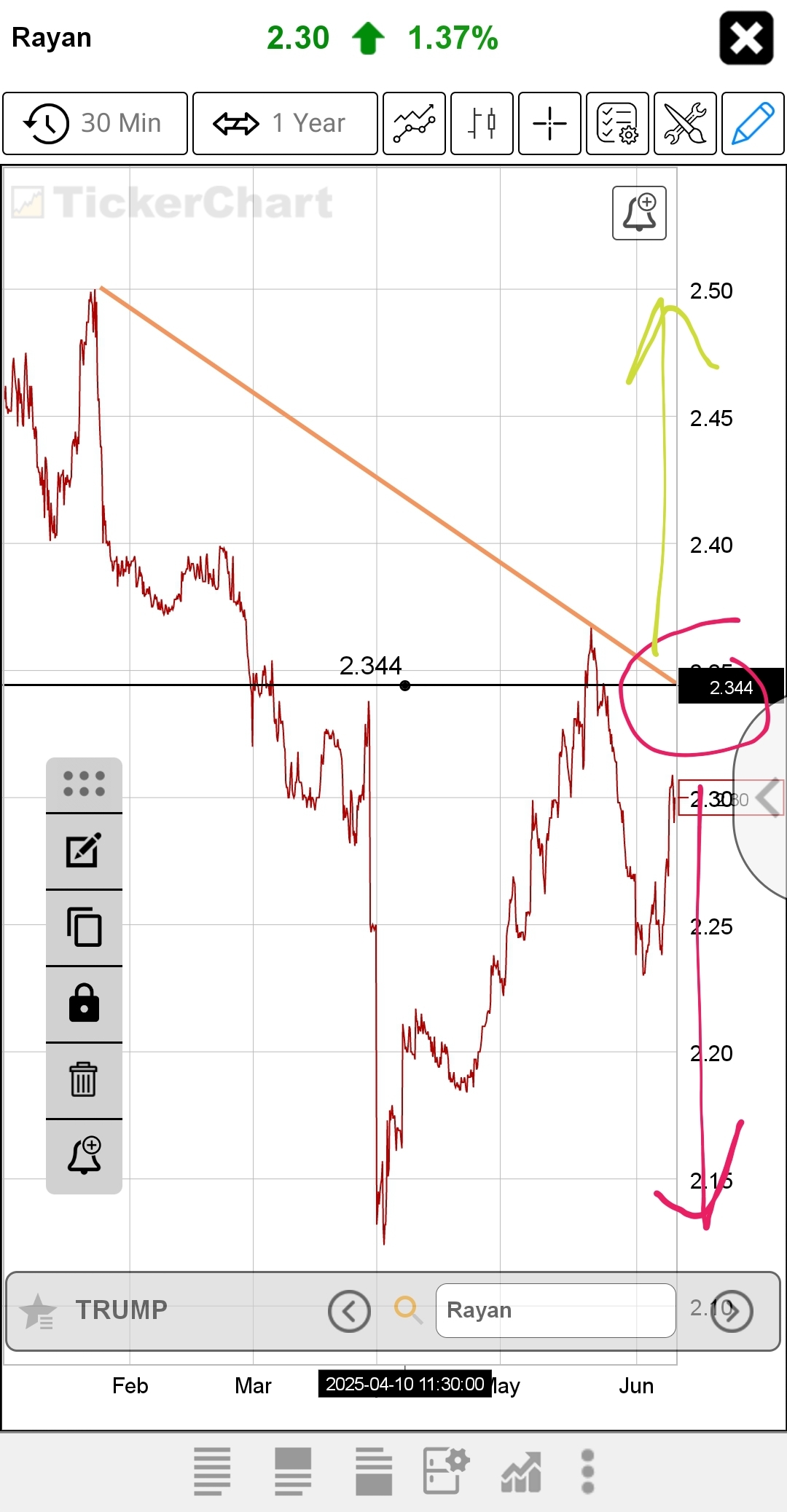787x1512 pixels.
Task: Delete the selected drawing with trash icon
Action: [x=84, y=1080]
